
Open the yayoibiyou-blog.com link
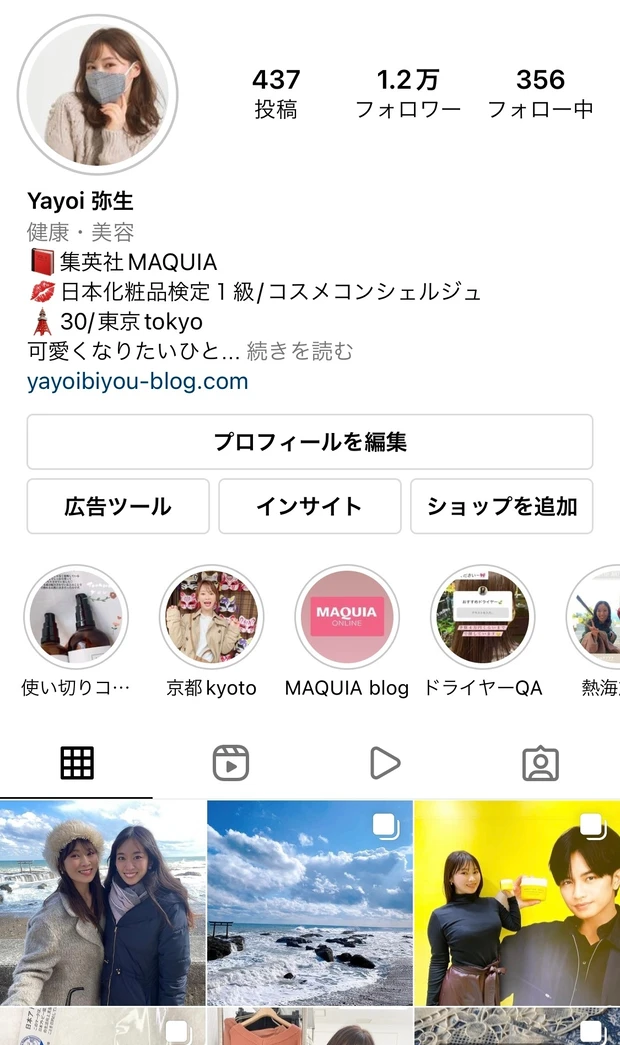pos(137,381)
